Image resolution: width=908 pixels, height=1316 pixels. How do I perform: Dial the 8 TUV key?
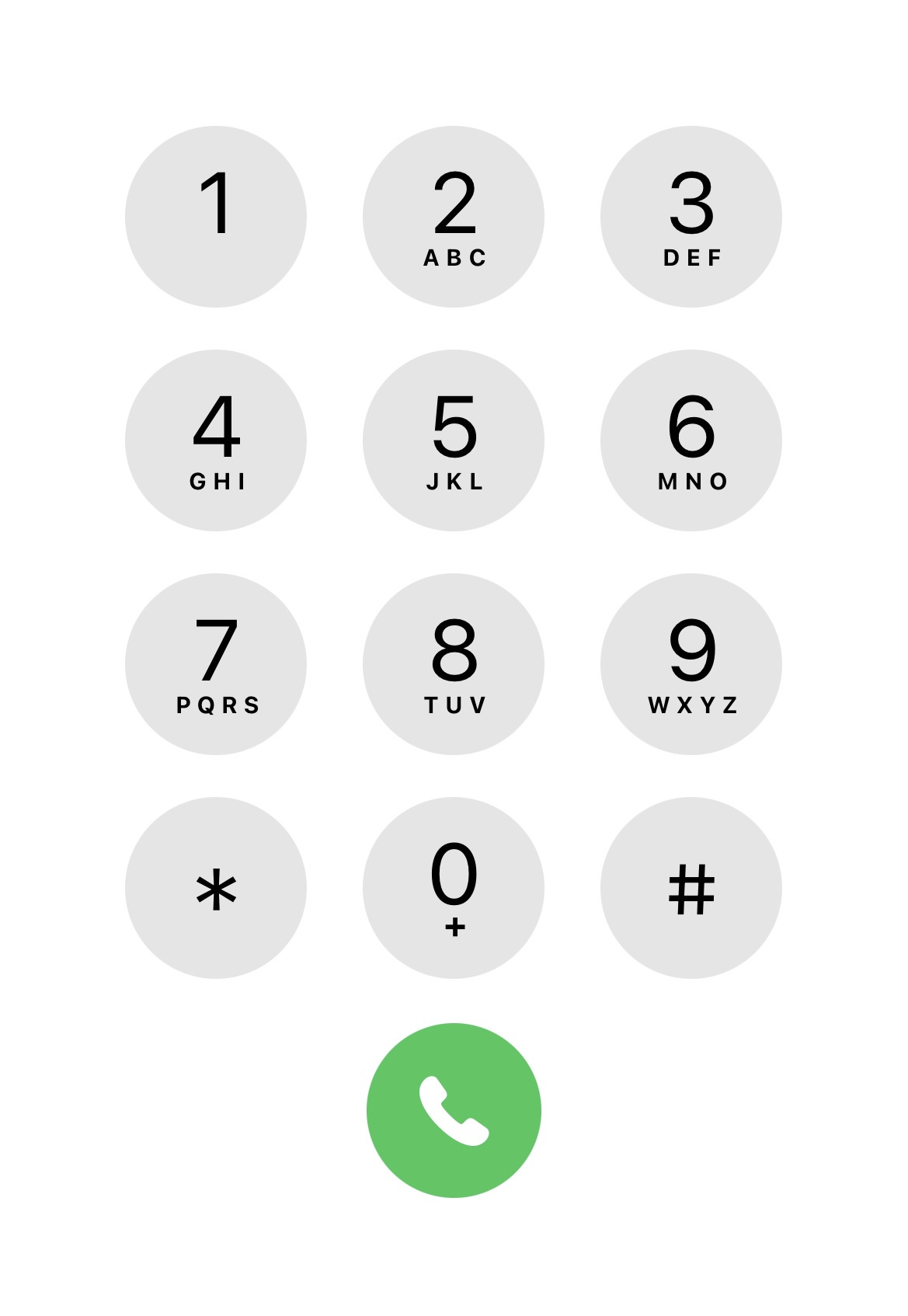[454, 664]
